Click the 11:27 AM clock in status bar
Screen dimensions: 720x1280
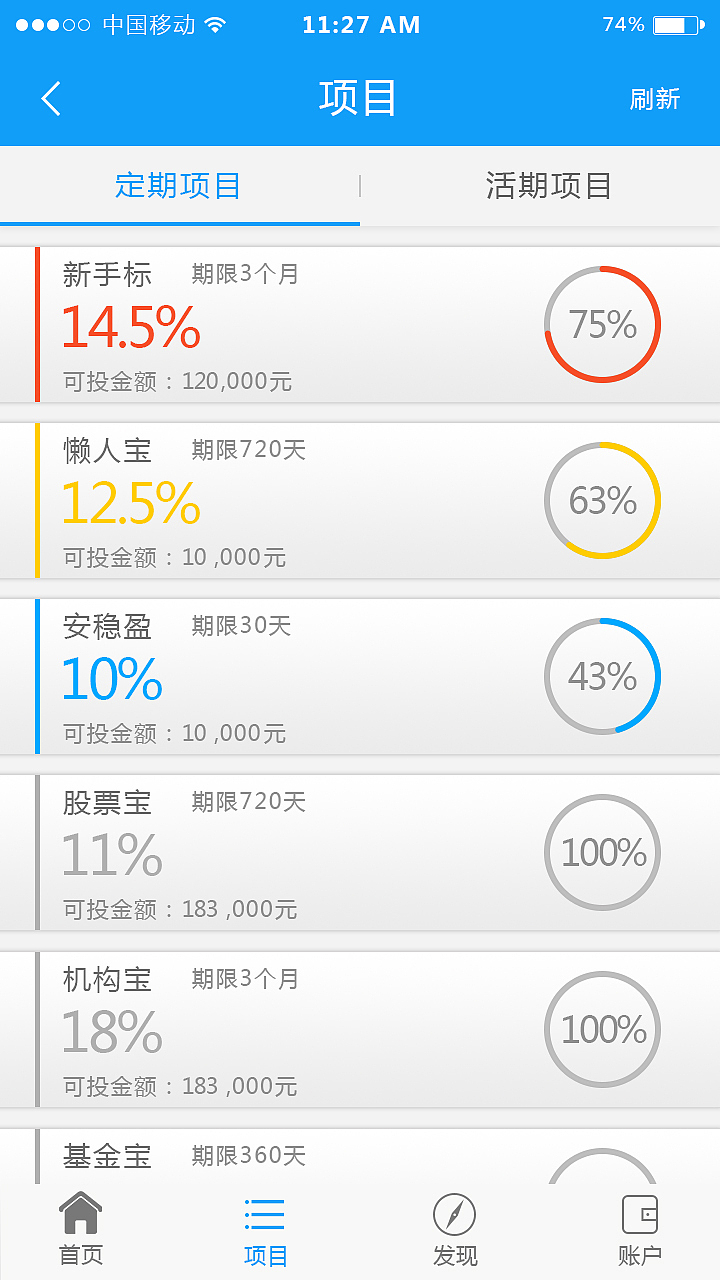coord(361,24)
